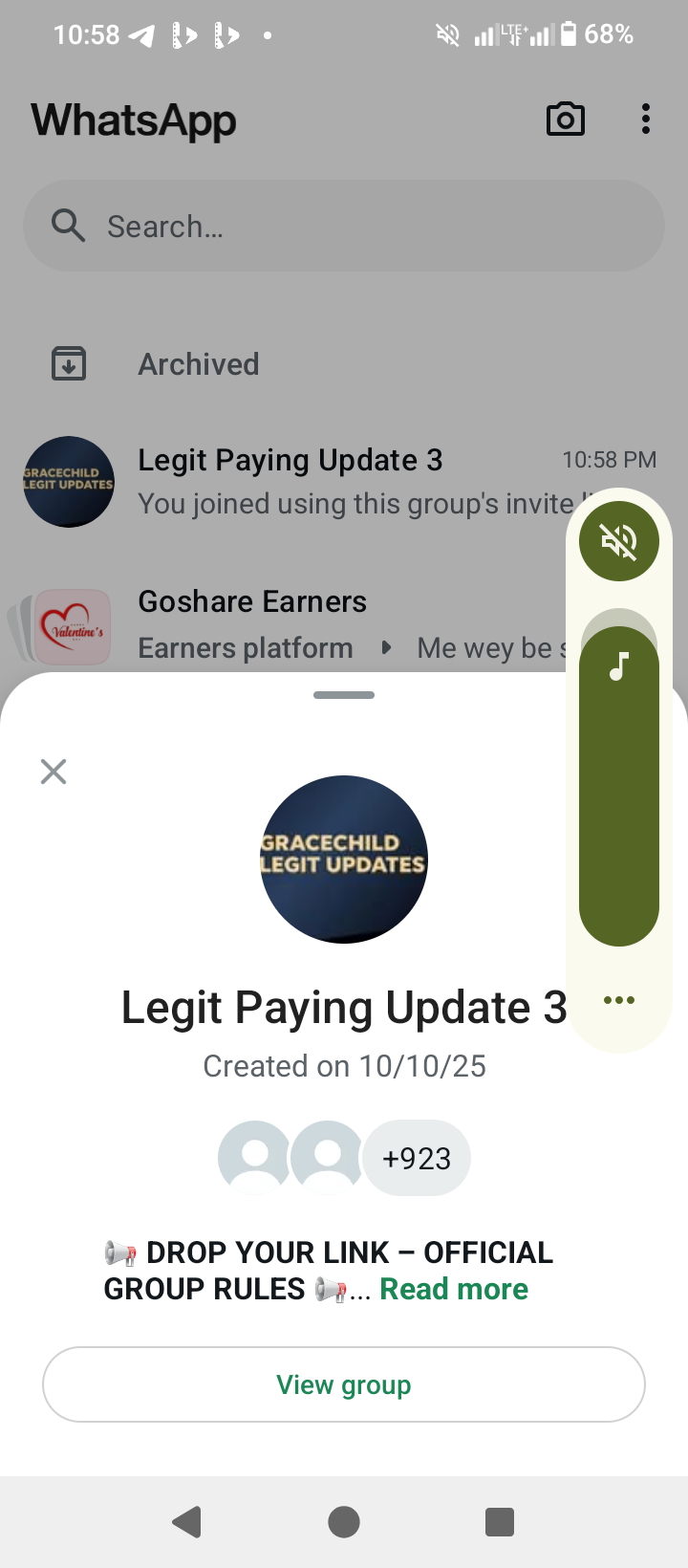
Task: Adjust the media volume slider
Action: tap(619, 784)
